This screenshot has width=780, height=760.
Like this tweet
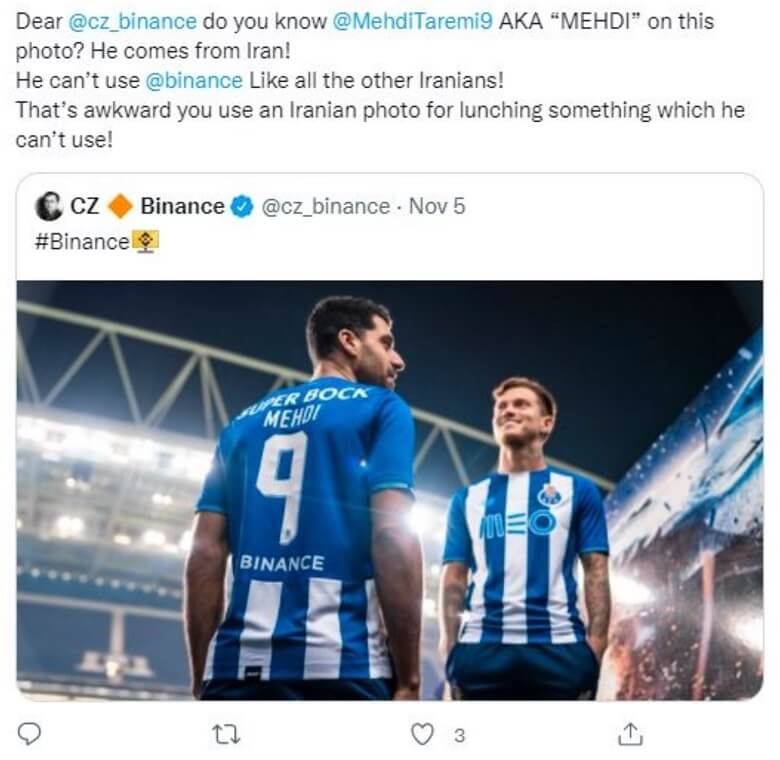coord(424,734)
